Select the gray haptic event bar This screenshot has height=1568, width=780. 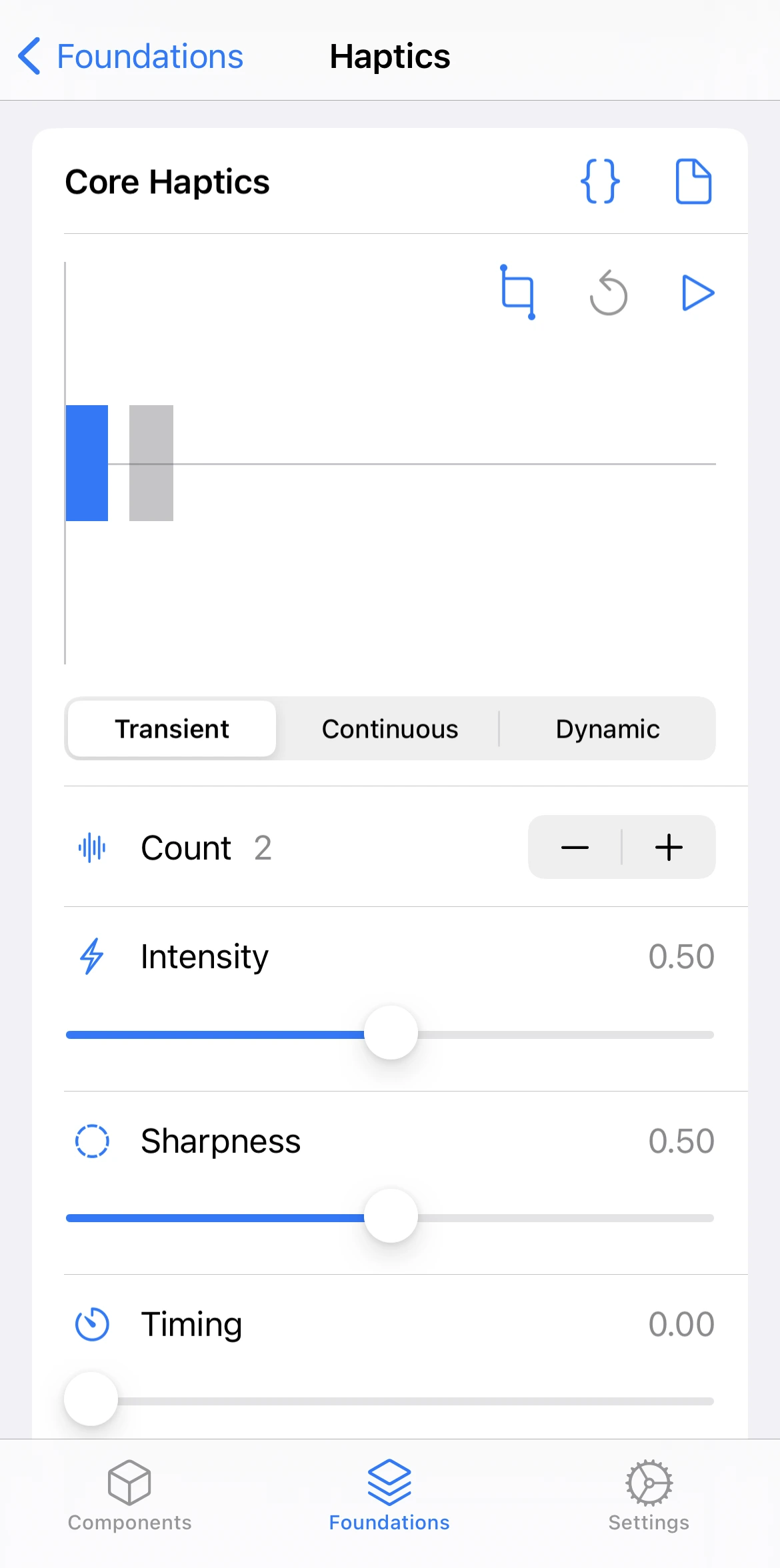coord(151,462)
